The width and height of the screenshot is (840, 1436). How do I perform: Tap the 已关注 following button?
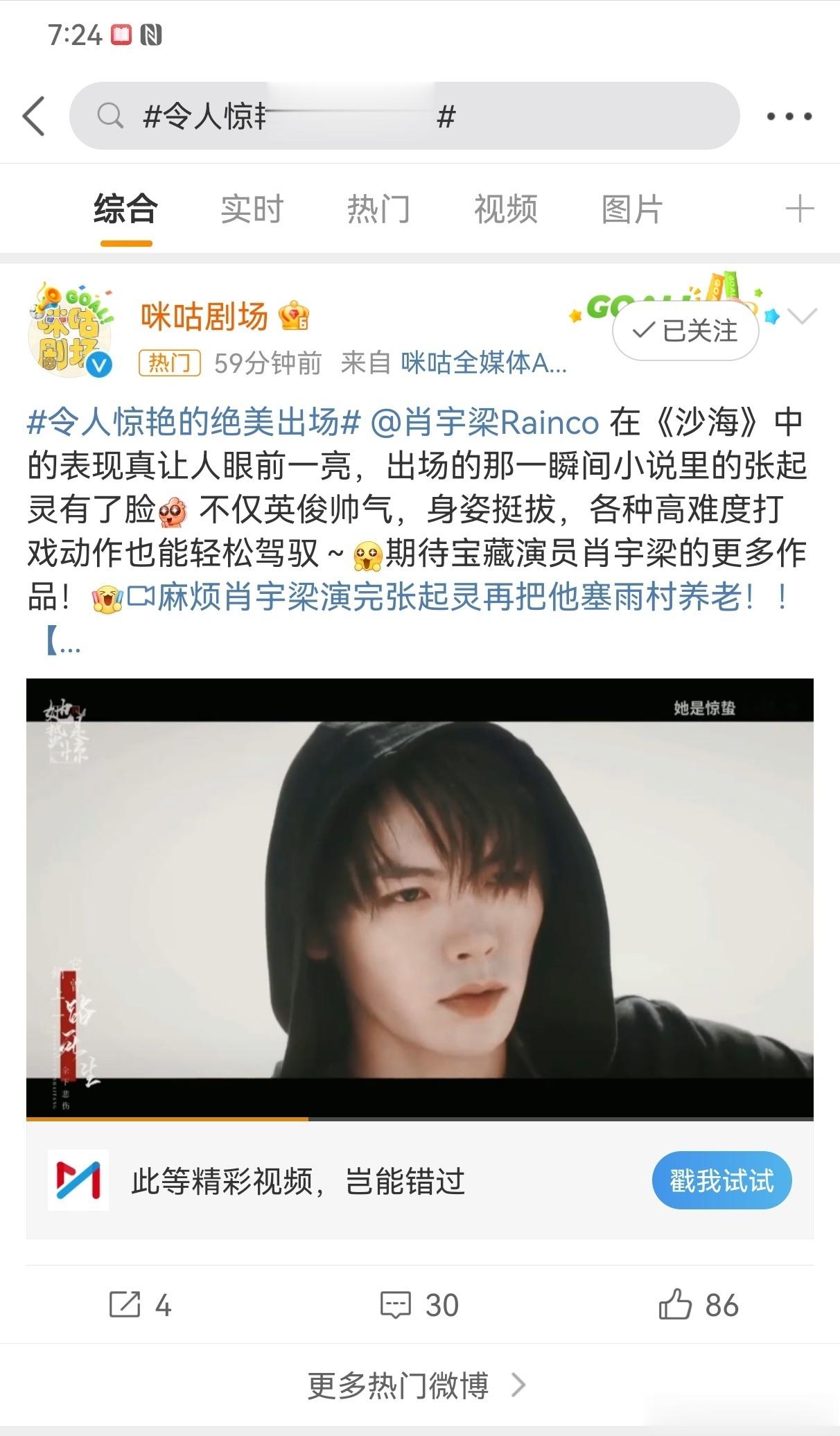tap(685, 331)
